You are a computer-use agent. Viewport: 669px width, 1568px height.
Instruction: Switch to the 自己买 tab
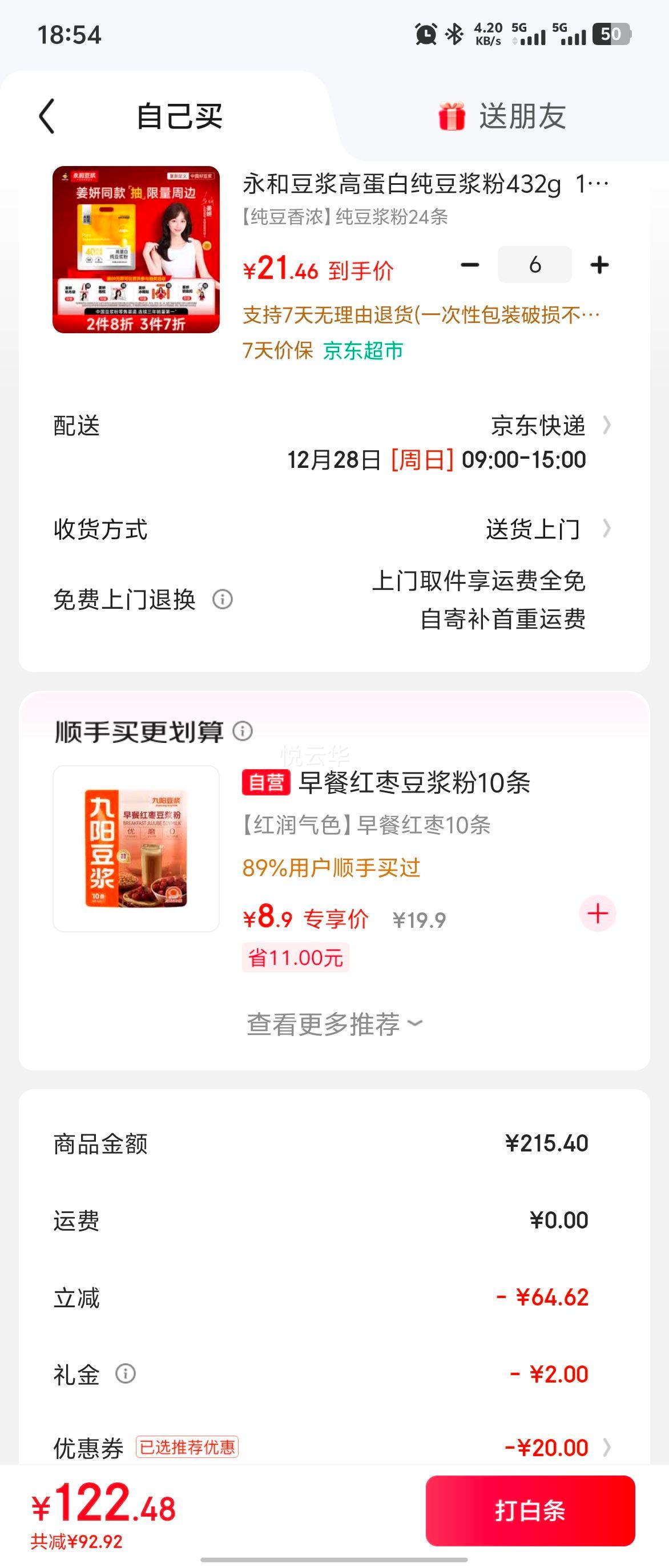coord(180,117)
